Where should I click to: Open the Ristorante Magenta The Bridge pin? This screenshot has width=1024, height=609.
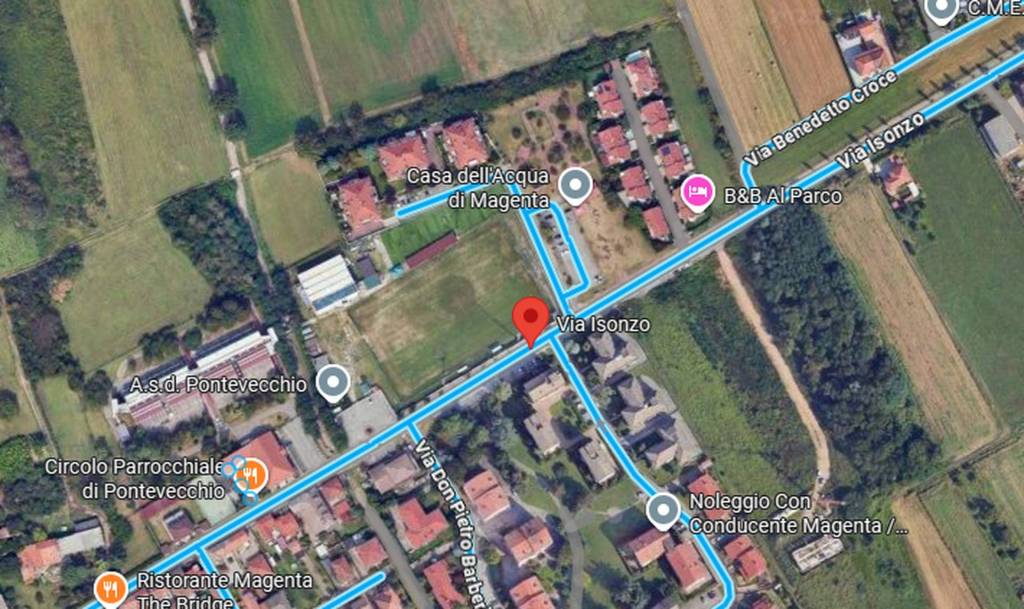click(x=110, y=588)
